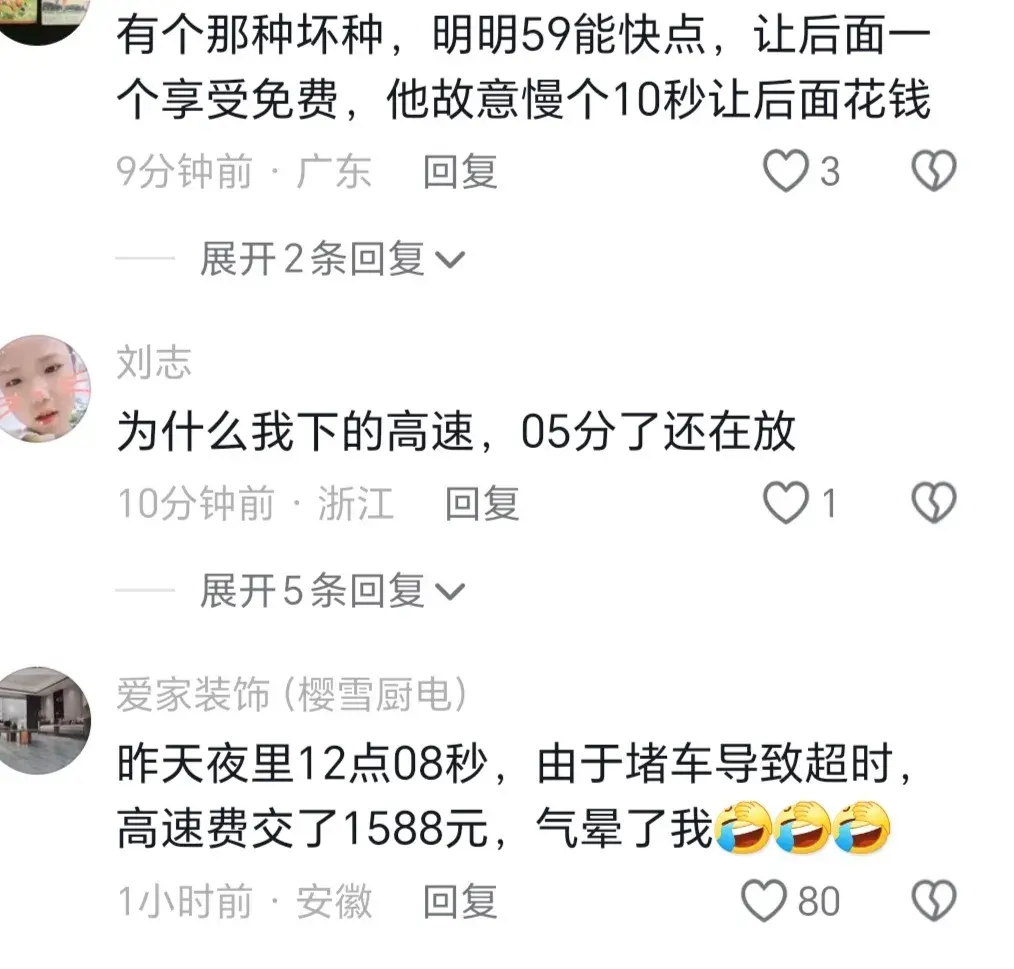Like 刘志's comment
The image size is (1014, 969).
[x=786, y=503]
